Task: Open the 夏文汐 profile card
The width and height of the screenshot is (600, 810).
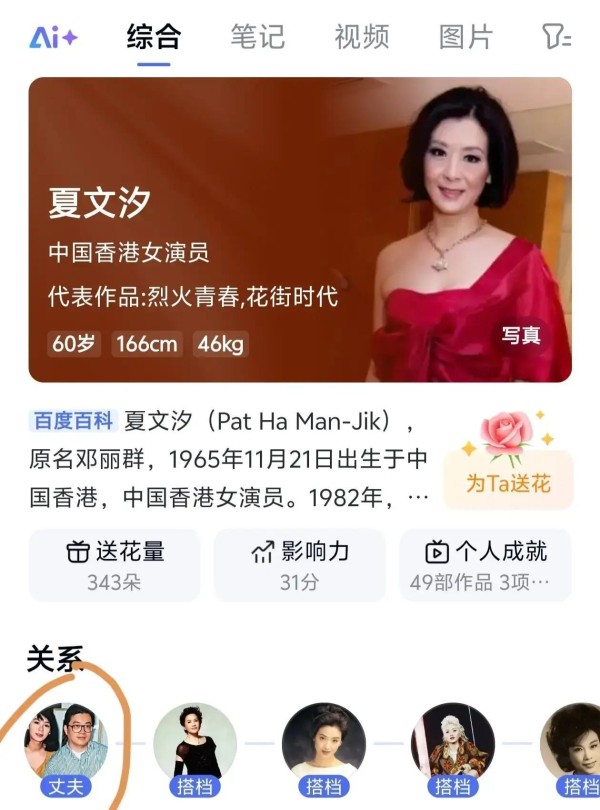Action: [300, 230]
